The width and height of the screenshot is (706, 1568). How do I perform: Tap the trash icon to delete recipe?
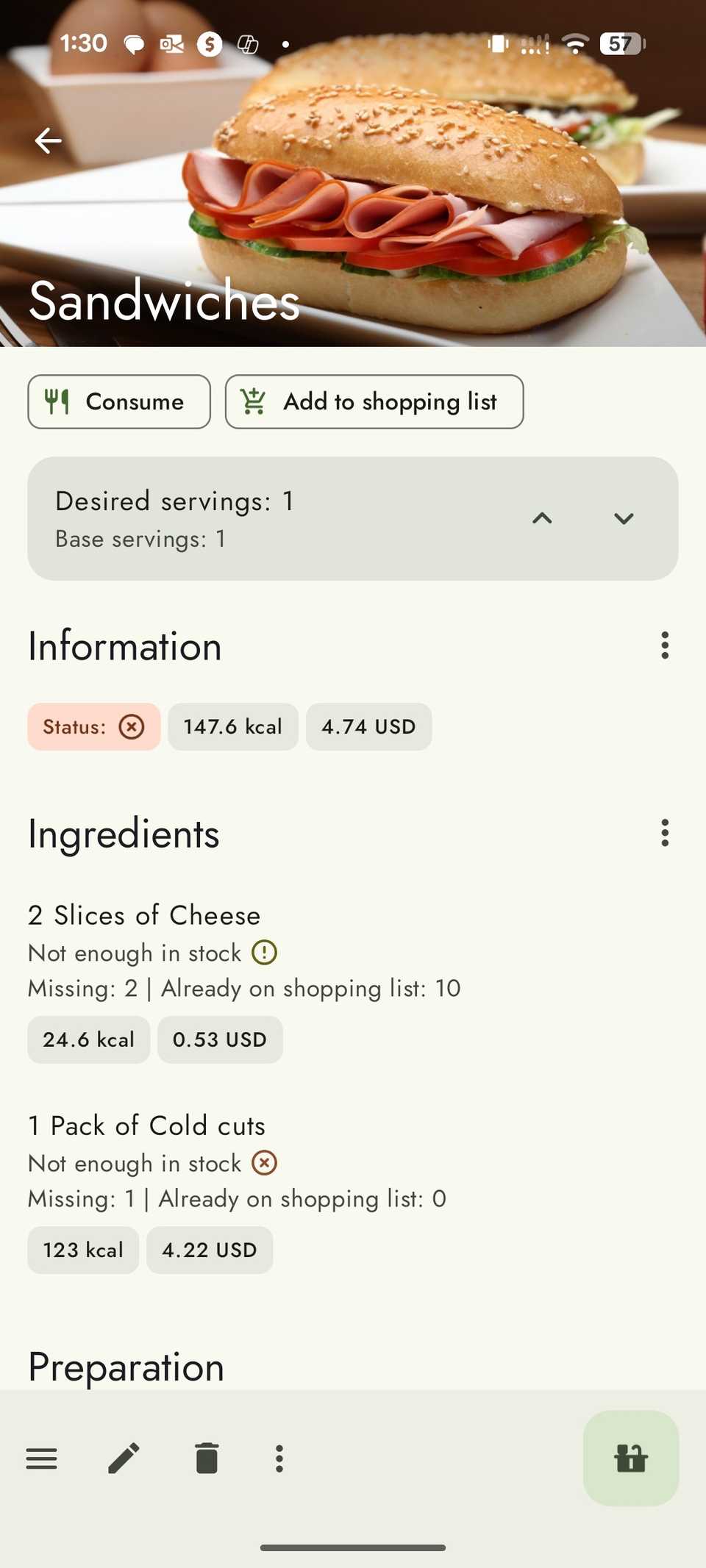[x=207, y=1458]
